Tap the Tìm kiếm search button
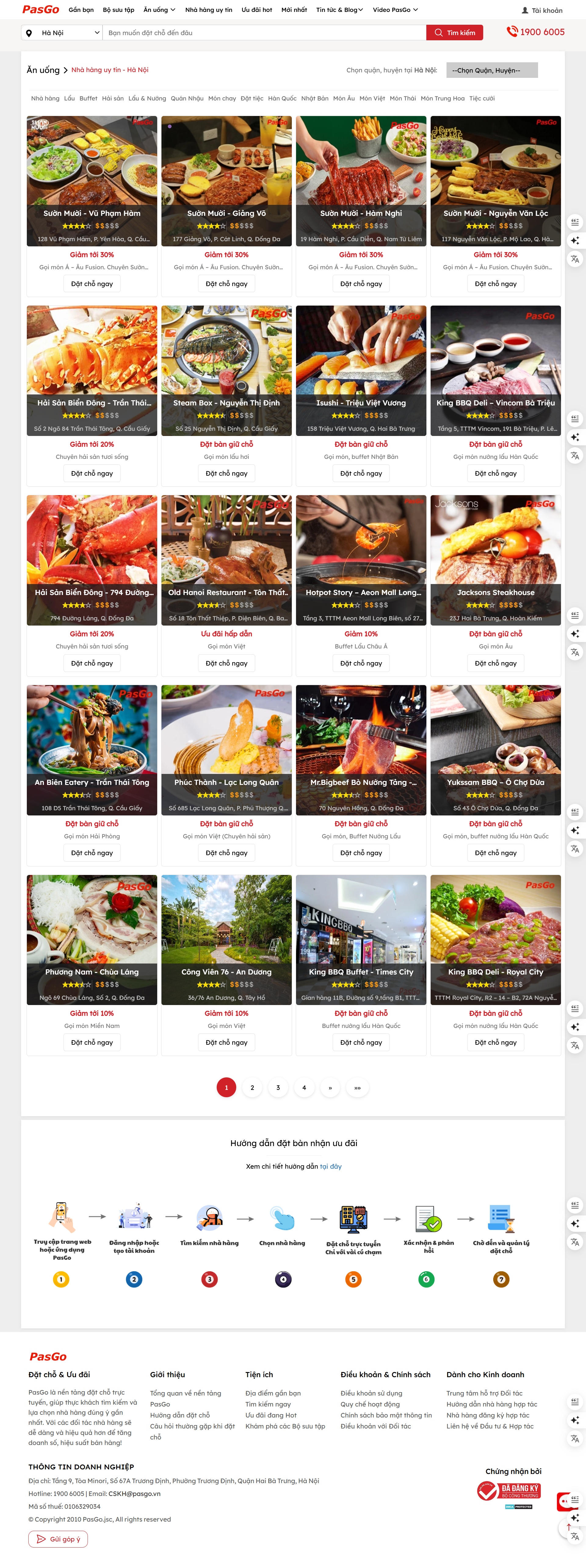This screenshot has height=1568, width=586. pos(454,33)
